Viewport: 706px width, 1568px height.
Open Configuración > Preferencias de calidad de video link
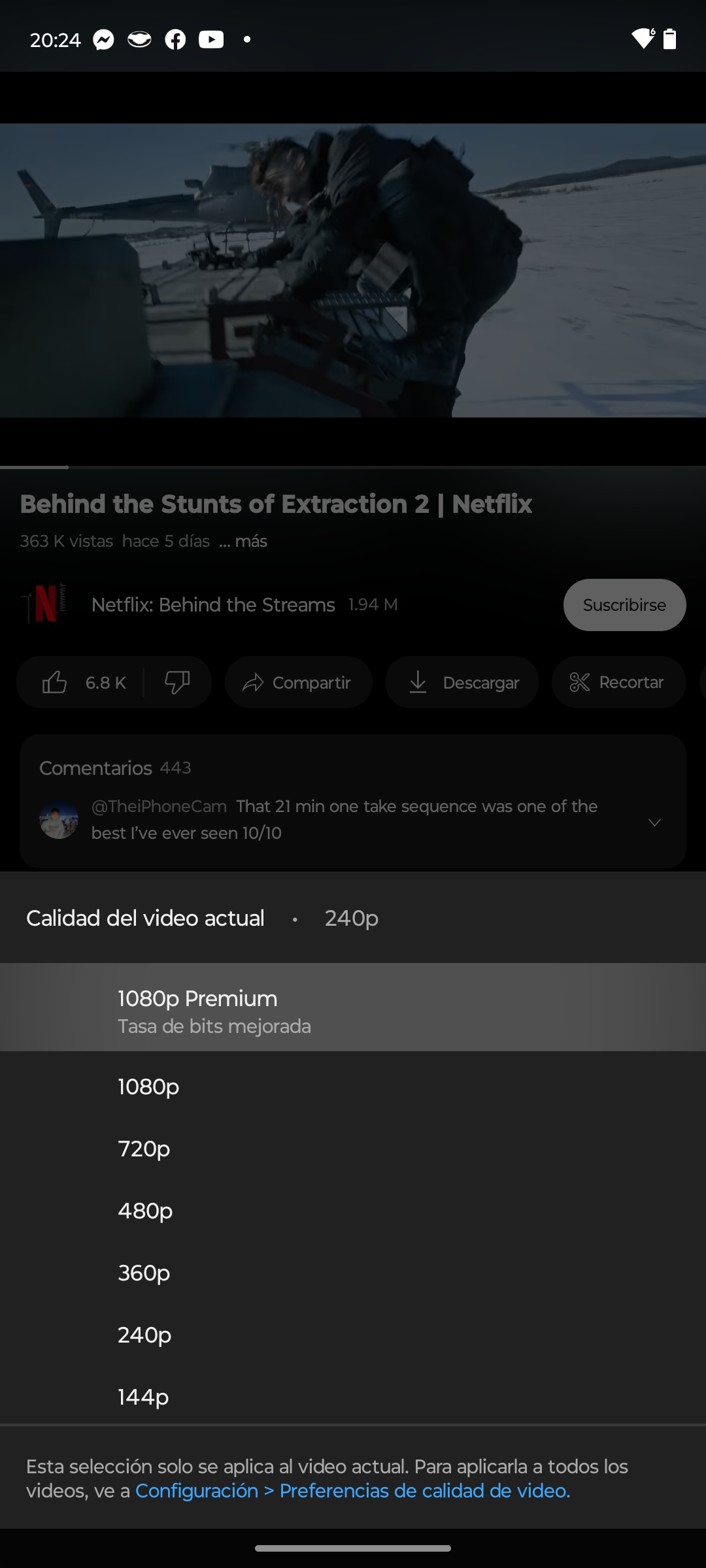(353, 1491)
